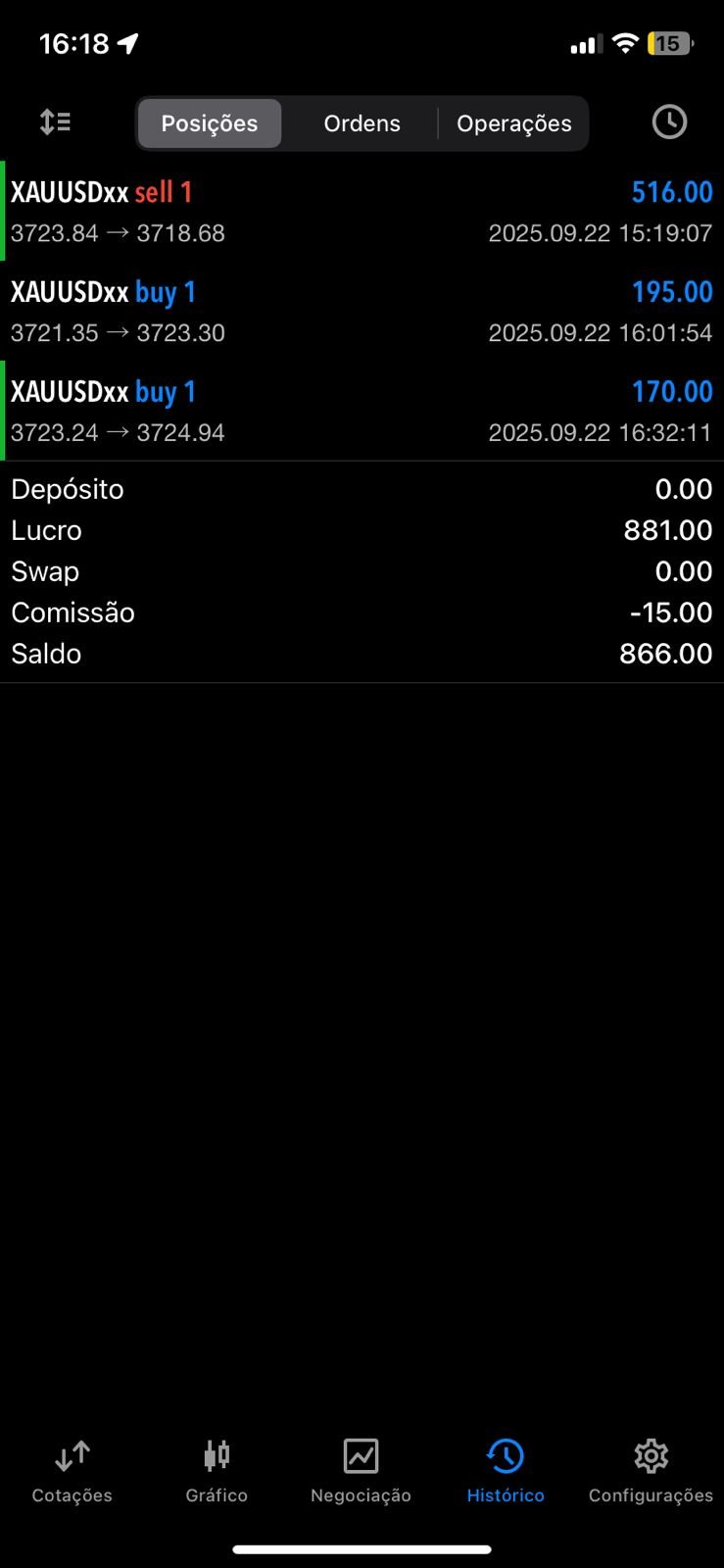Image resolution: width=724 pixels, height=1568 pixels.
Task: Tap the sort order icon top left
Action: [x=55, y=122]
